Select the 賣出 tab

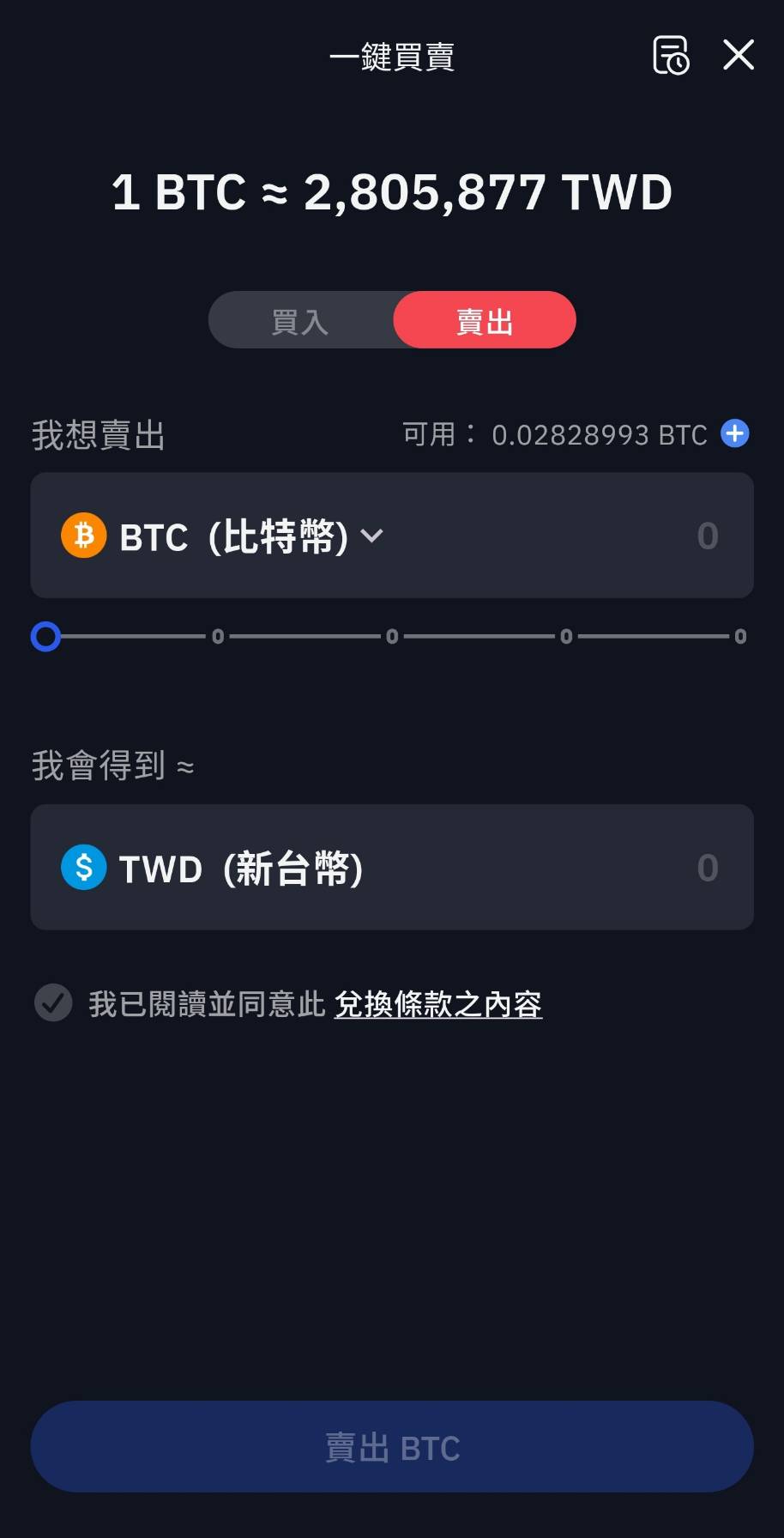pyautogui.click(x=484, y=319)
